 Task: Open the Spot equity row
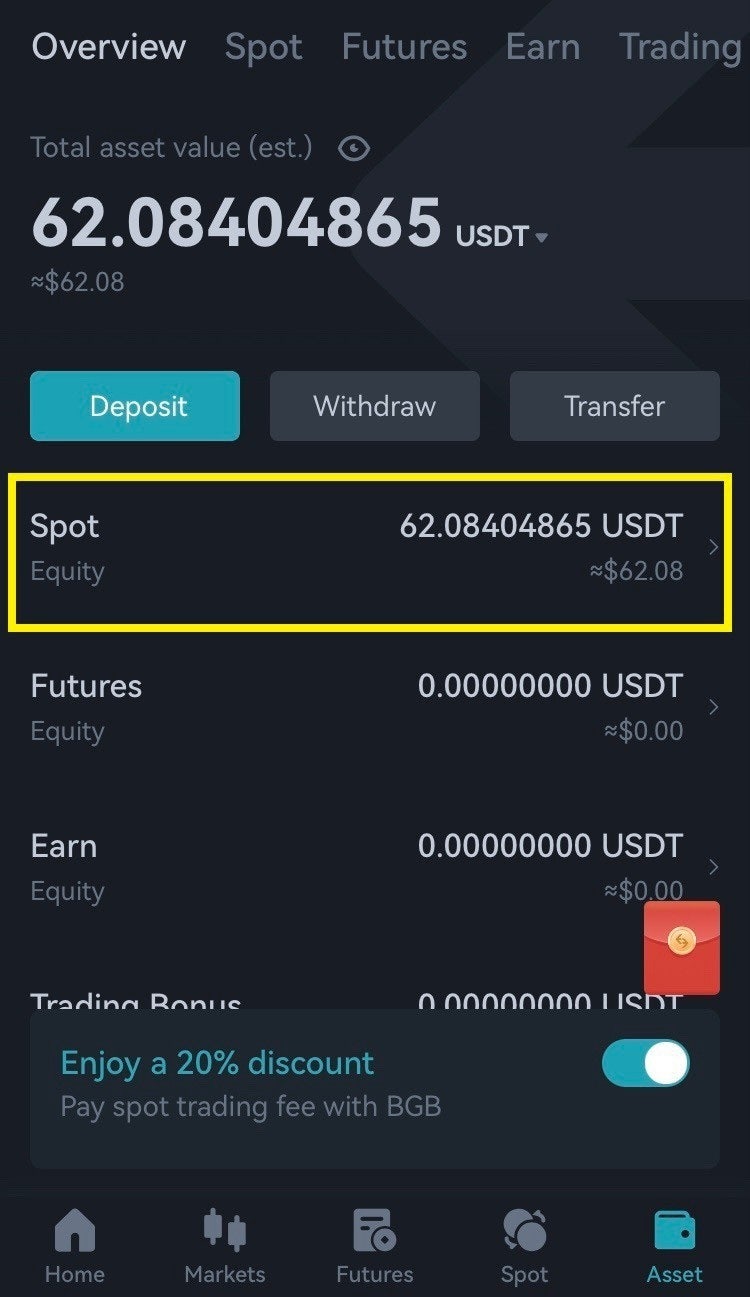point(370,546)
